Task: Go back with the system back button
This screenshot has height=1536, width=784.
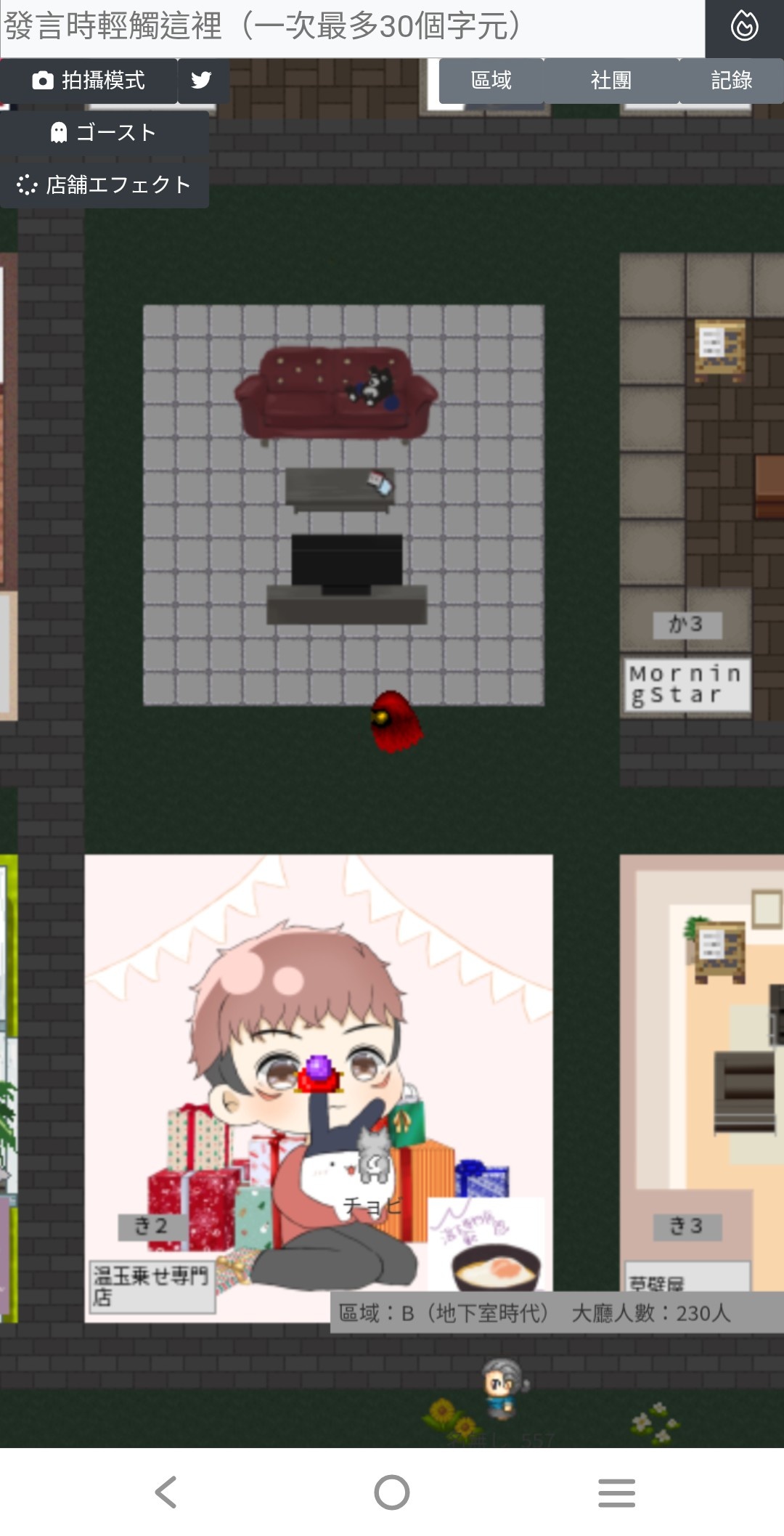Action: [x=166, y=1492]
